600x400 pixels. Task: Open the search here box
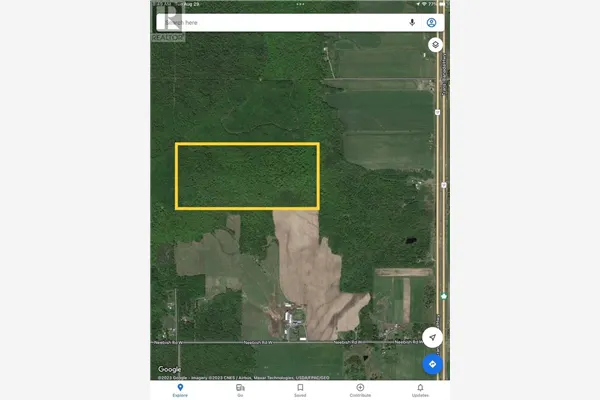coord(280,22)
